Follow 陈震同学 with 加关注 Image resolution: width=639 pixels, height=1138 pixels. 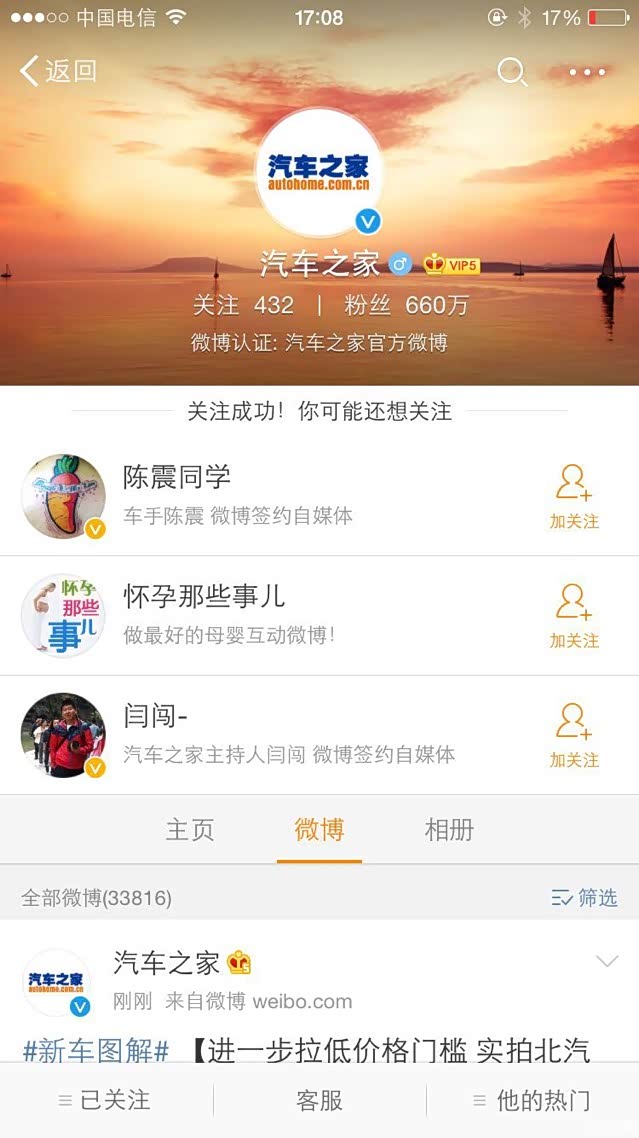click(x=573, y=496)
